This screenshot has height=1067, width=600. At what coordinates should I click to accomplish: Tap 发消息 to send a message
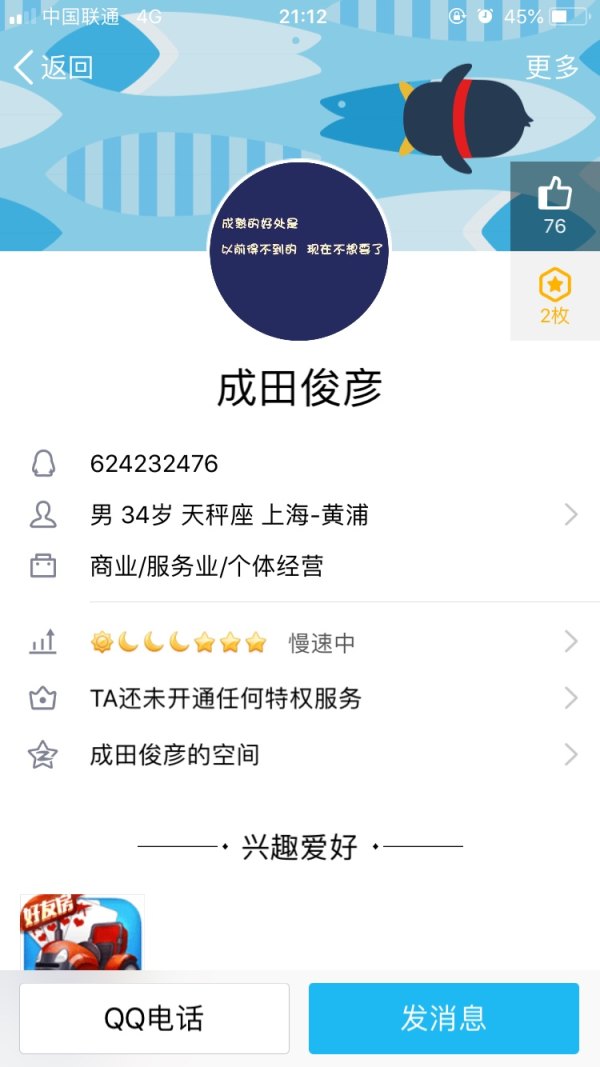[x=443, y=1018]
